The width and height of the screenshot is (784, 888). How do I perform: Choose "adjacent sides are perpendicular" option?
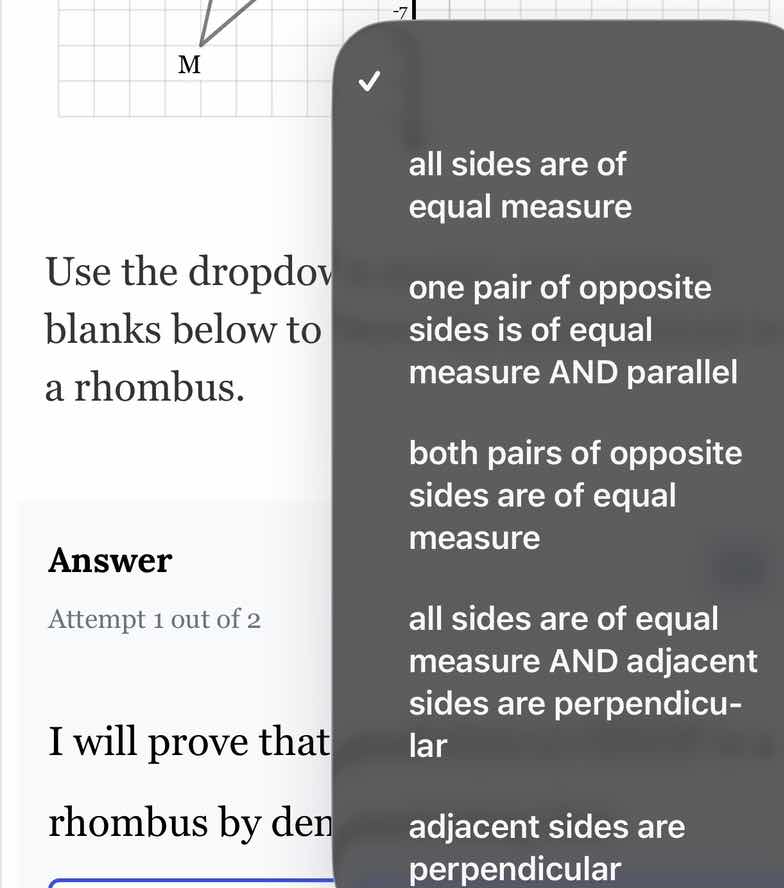coord(546,848)
